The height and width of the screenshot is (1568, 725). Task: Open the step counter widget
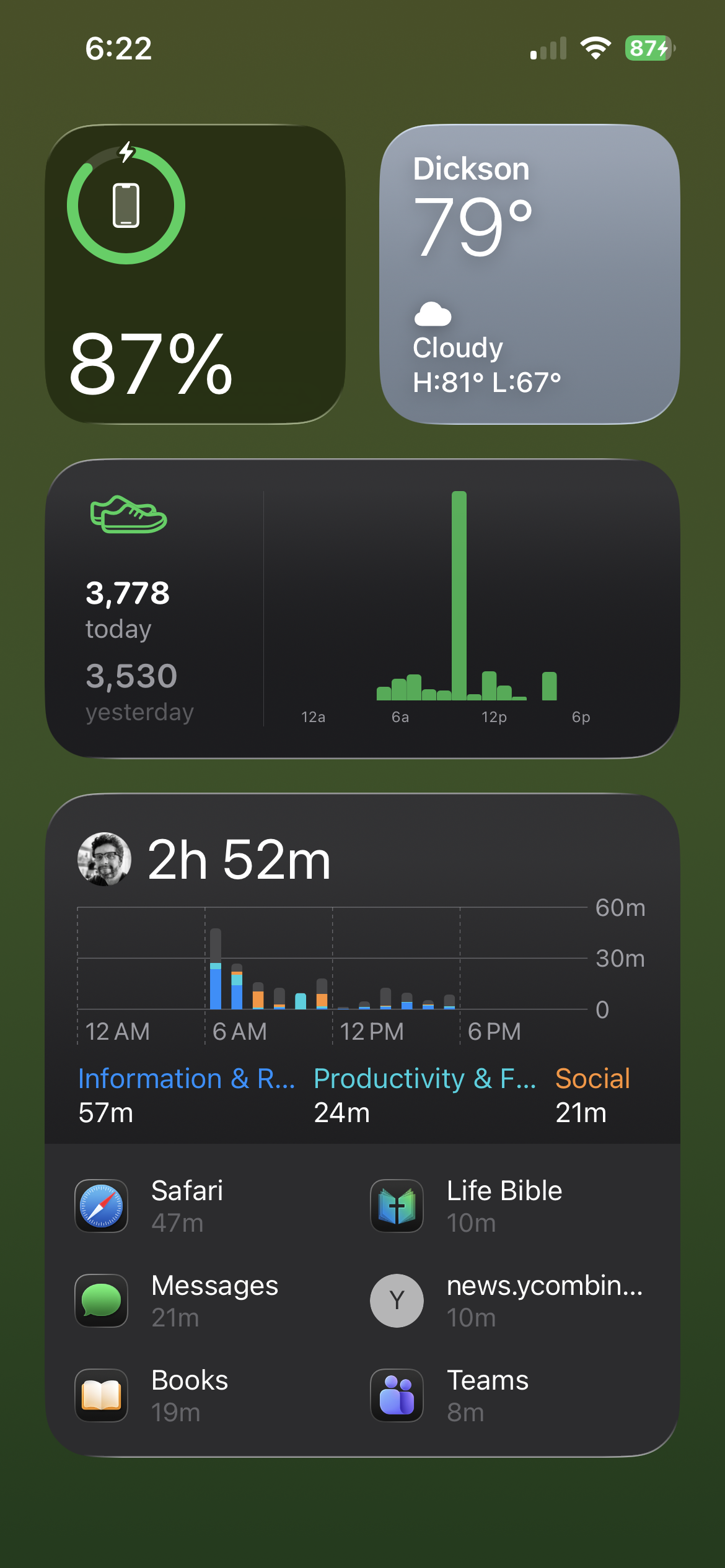click(362, 608)
